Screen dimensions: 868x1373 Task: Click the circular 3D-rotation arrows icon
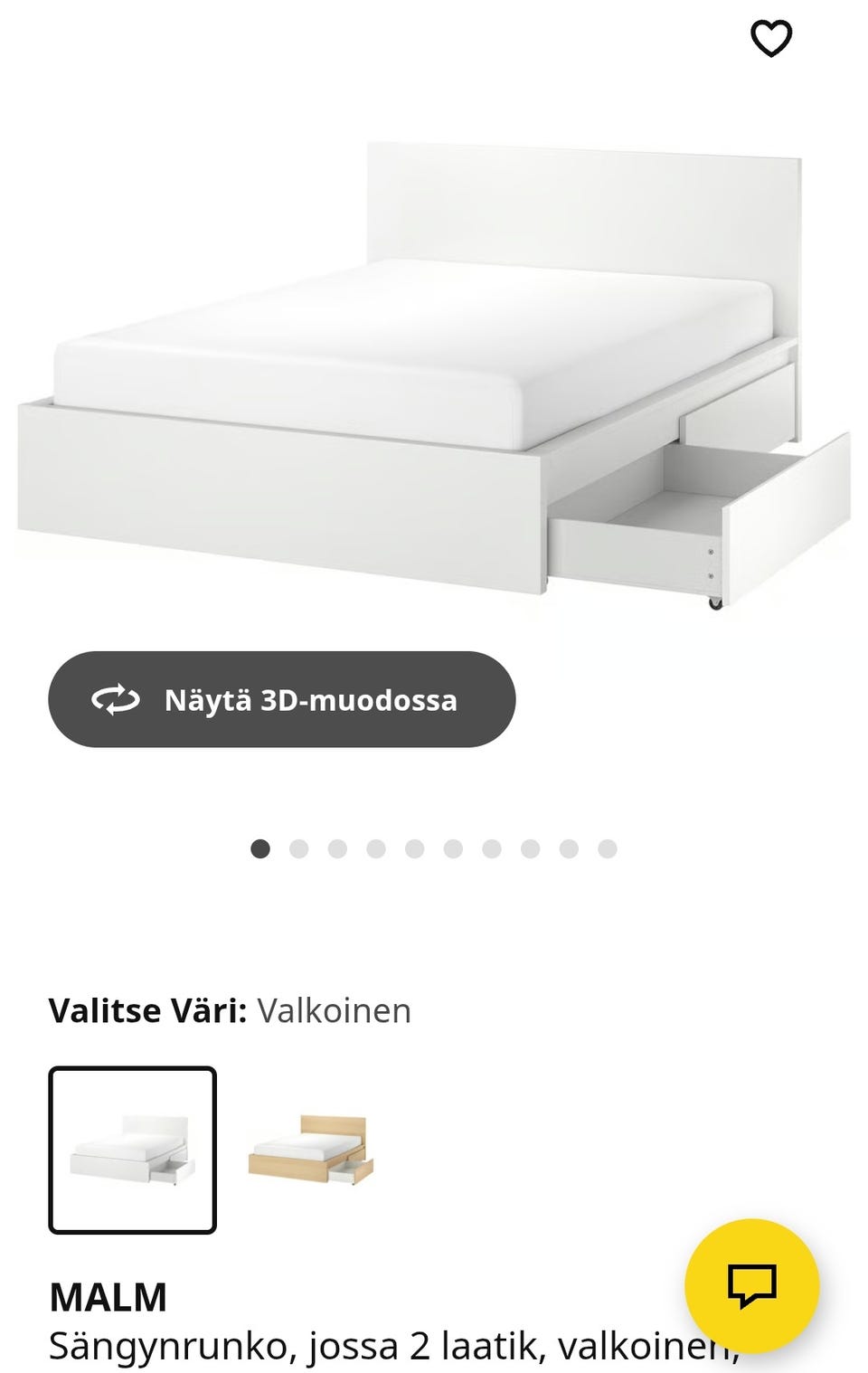click(113, 698)
